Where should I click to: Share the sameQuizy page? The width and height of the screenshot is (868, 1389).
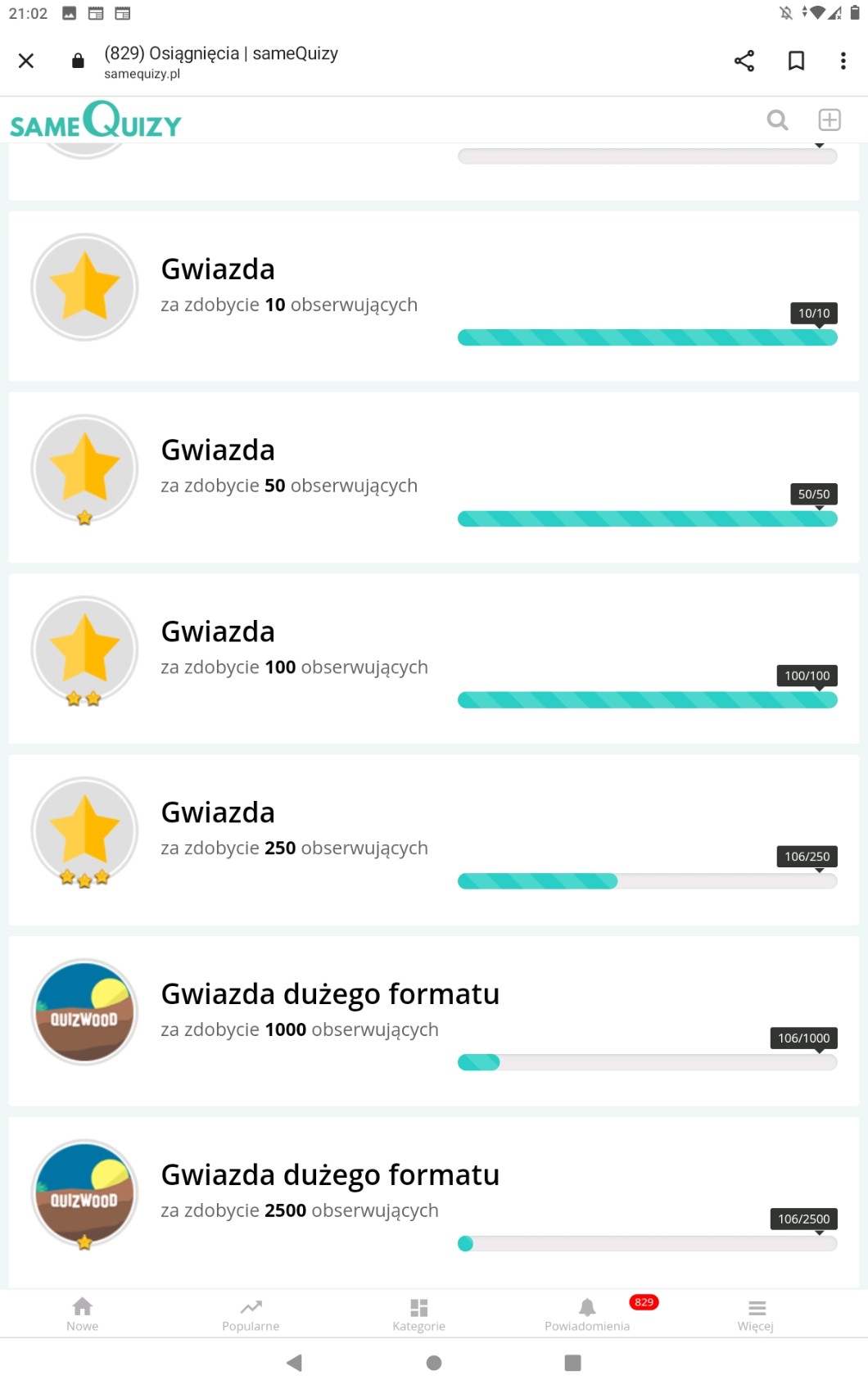[x=744, y=61]
